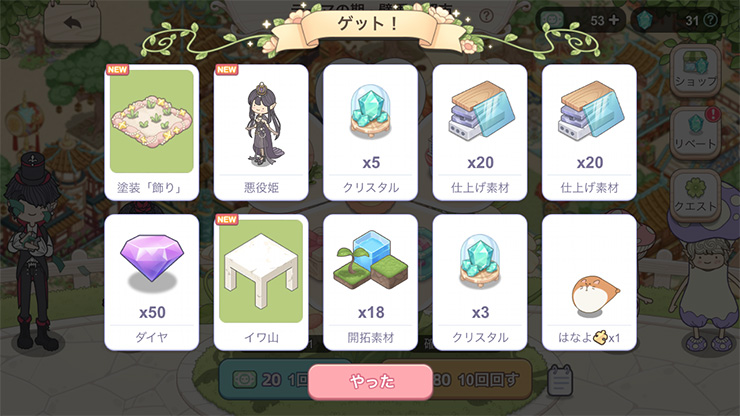The width and height of the screenshot is (740, 416).
Task: Open the クエスト side button
Action: [698, 193]
